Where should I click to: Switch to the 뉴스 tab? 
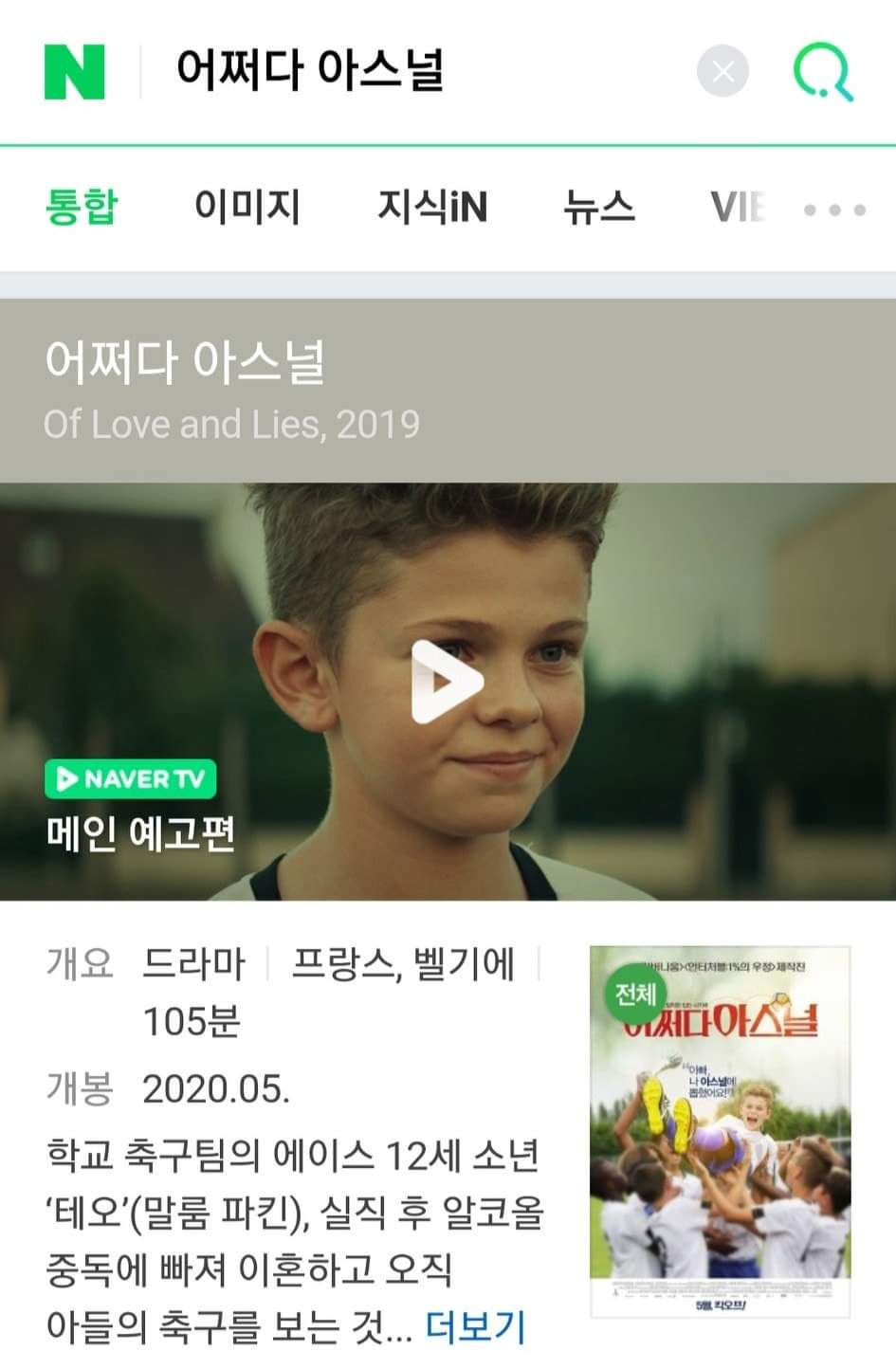(x=598, y=207)
